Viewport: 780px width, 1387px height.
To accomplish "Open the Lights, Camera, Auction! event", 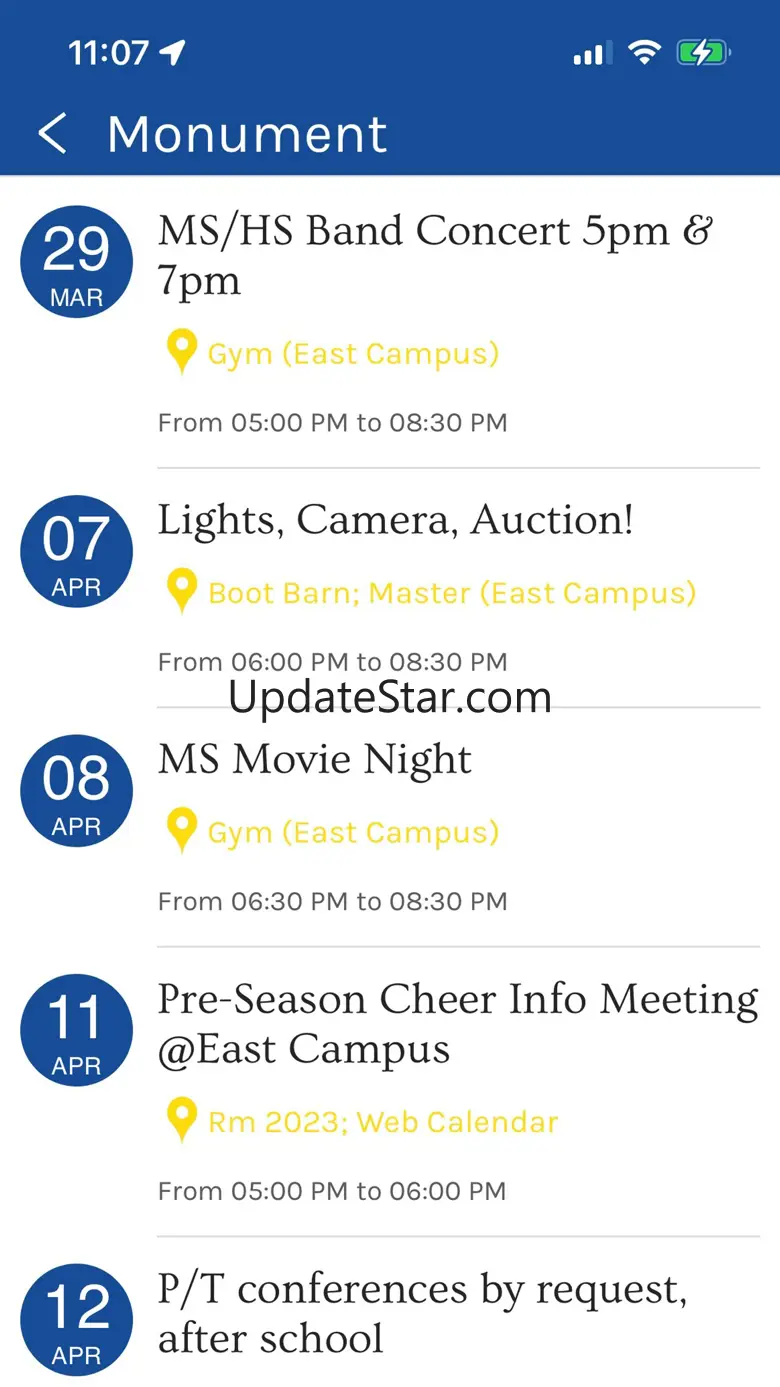I will (x=390, y=587).
